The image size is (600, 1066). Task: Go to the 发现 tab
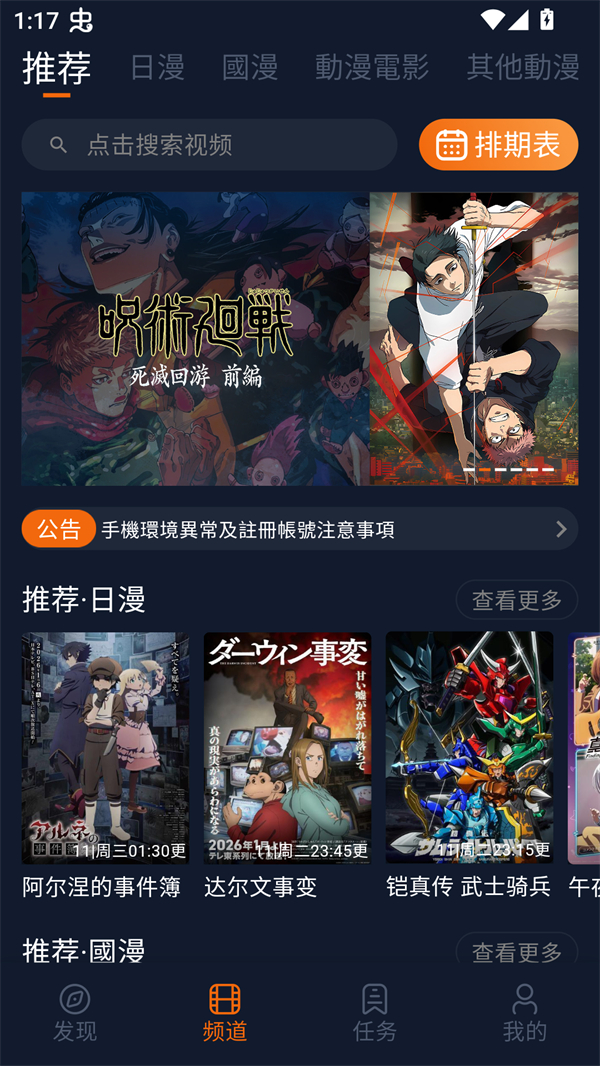point(75,1012)
